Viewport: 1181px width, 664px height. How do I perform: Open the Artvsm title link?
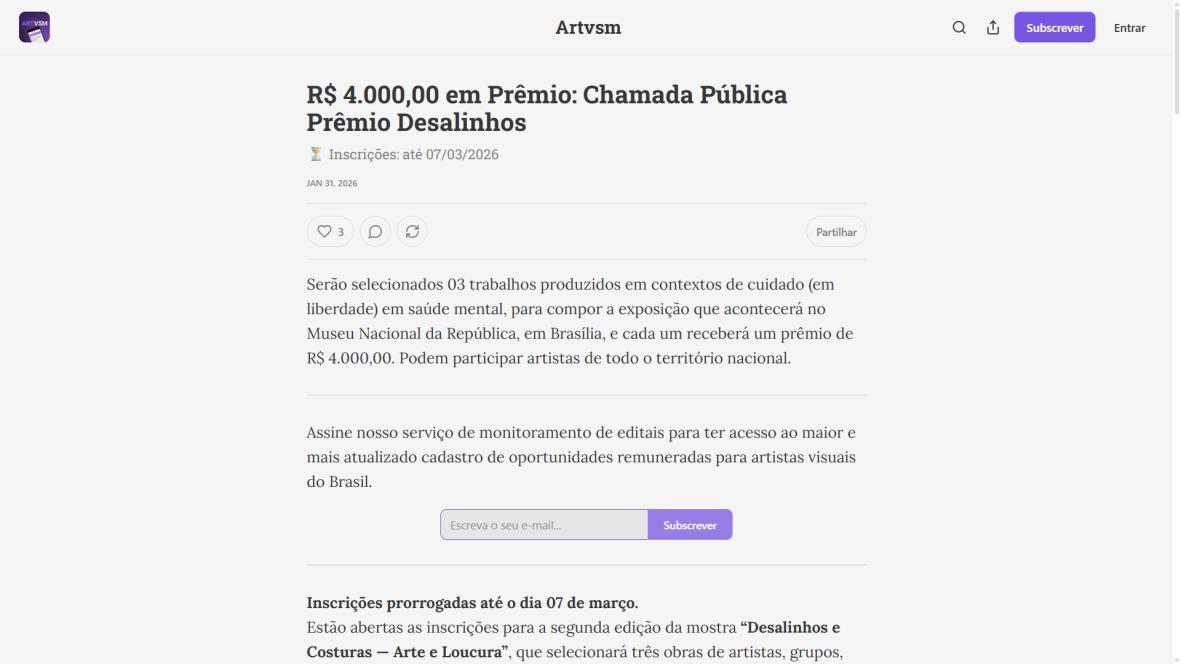(x=588, y=28)
